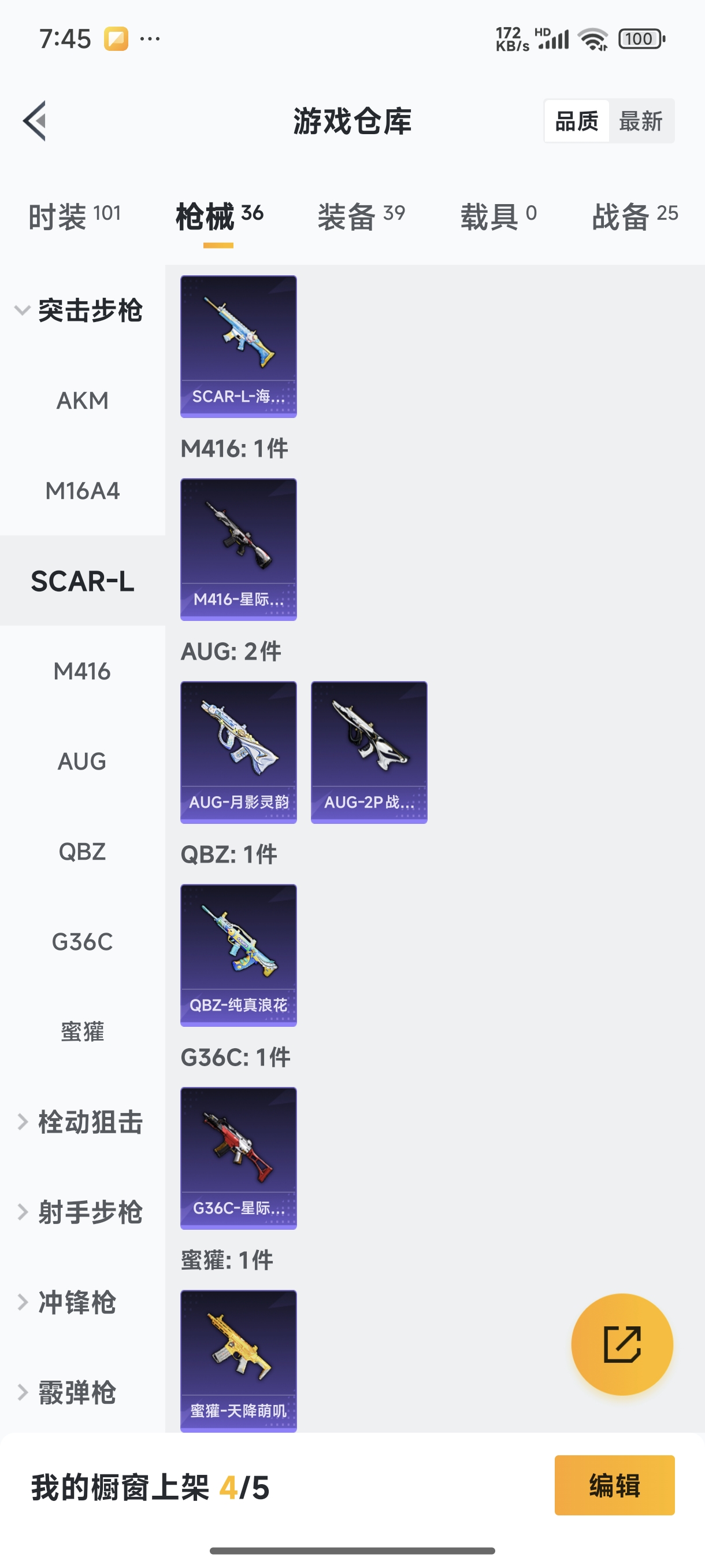Tap the orange floating share button
The width and height of the screenshot is (705, 1568).
tap(622, 1344)
